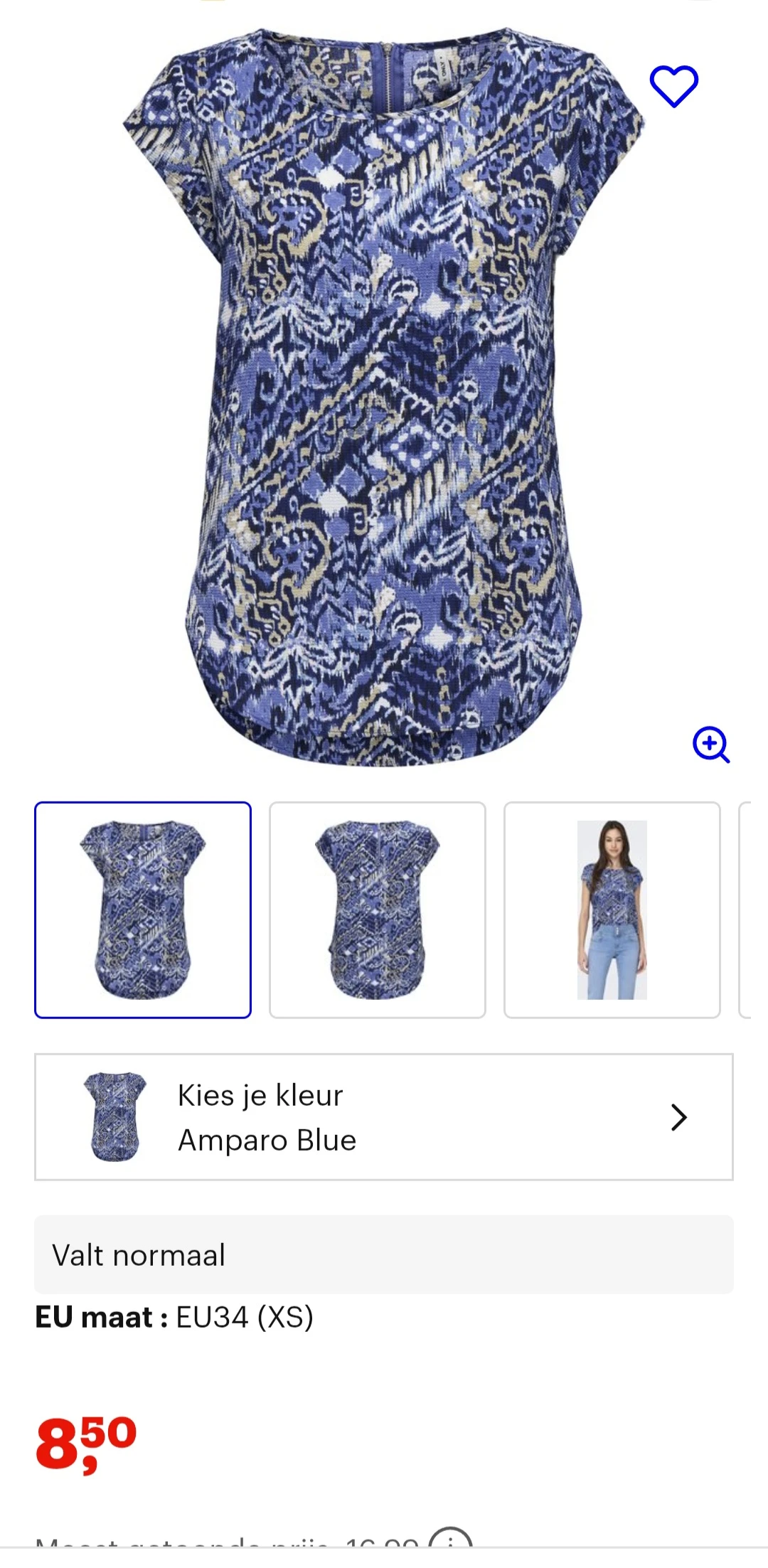Select the first front-view thumbnail
Screen dimensions: 768x1568
click(x=143, y=910)
